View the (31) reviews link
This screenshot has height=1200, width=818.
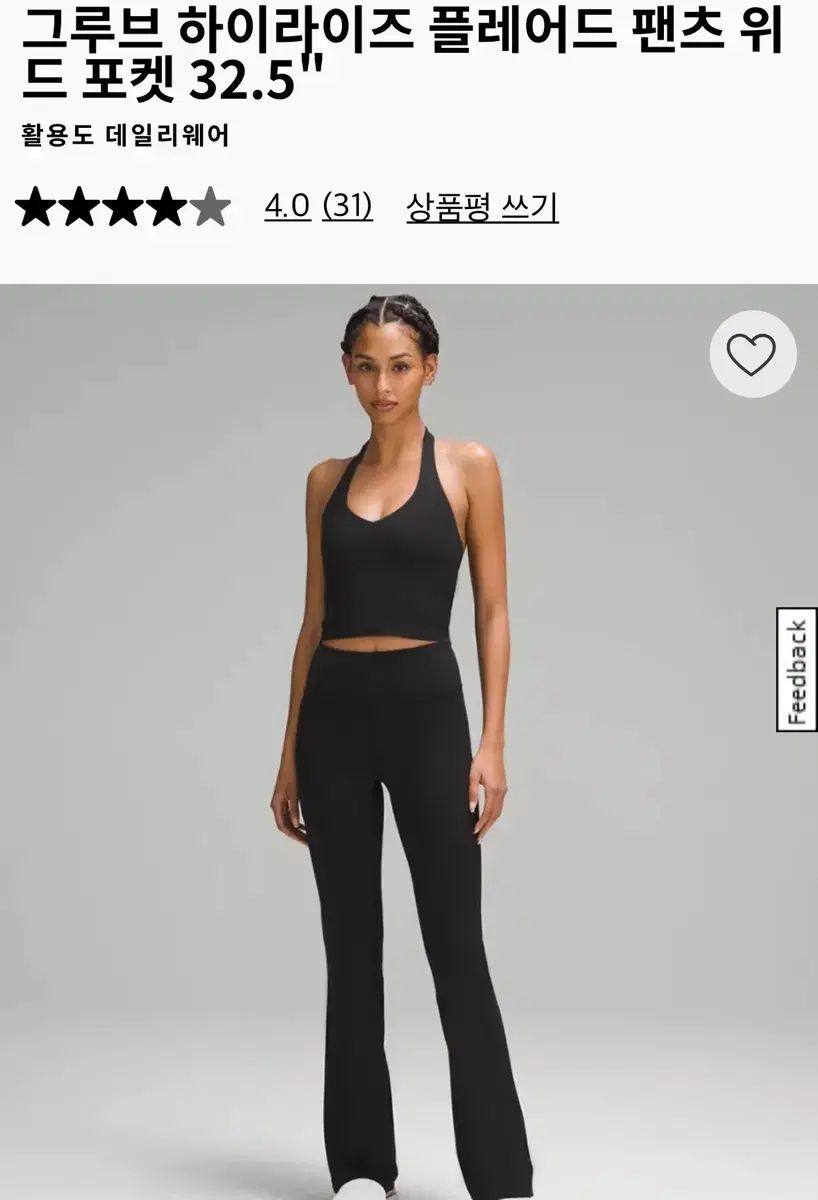click(x=347, y=207)
